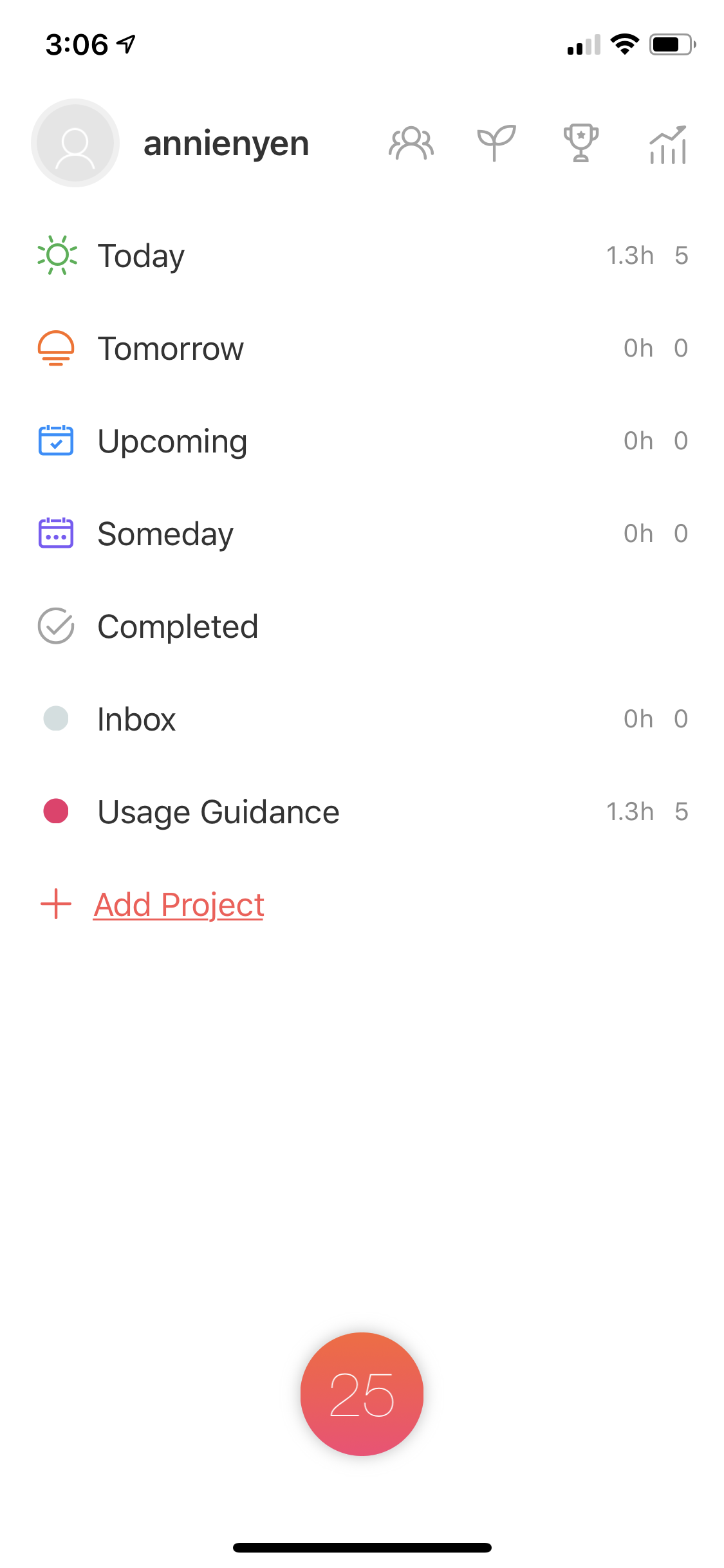Open the annienyen profile avatar
The image size is (724, 1568).
coord(75,143)
